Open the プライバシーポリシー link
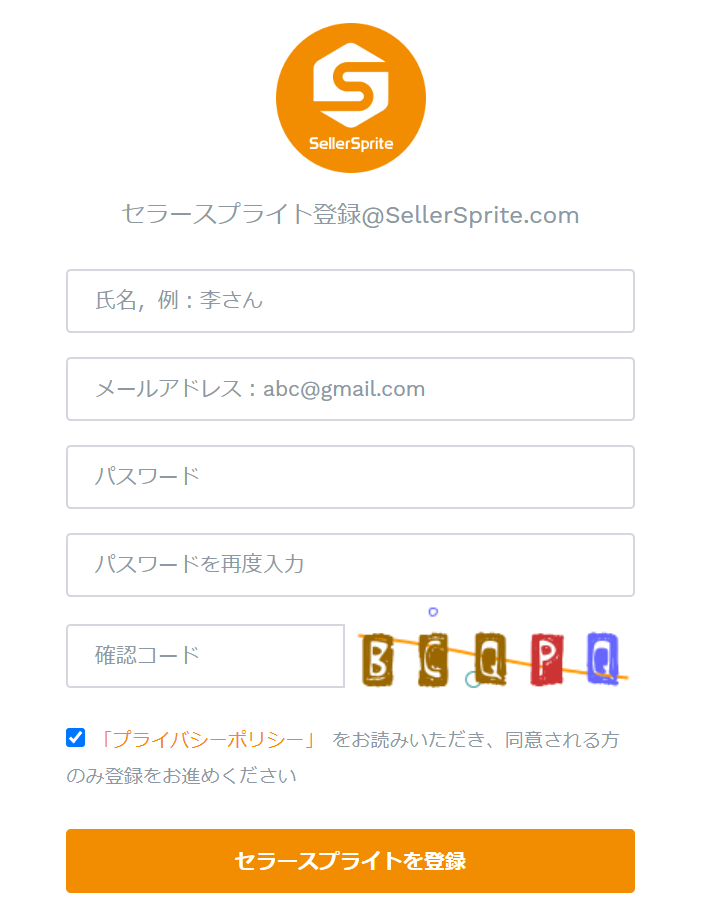The image size is (702, 897). click(208, 740)
